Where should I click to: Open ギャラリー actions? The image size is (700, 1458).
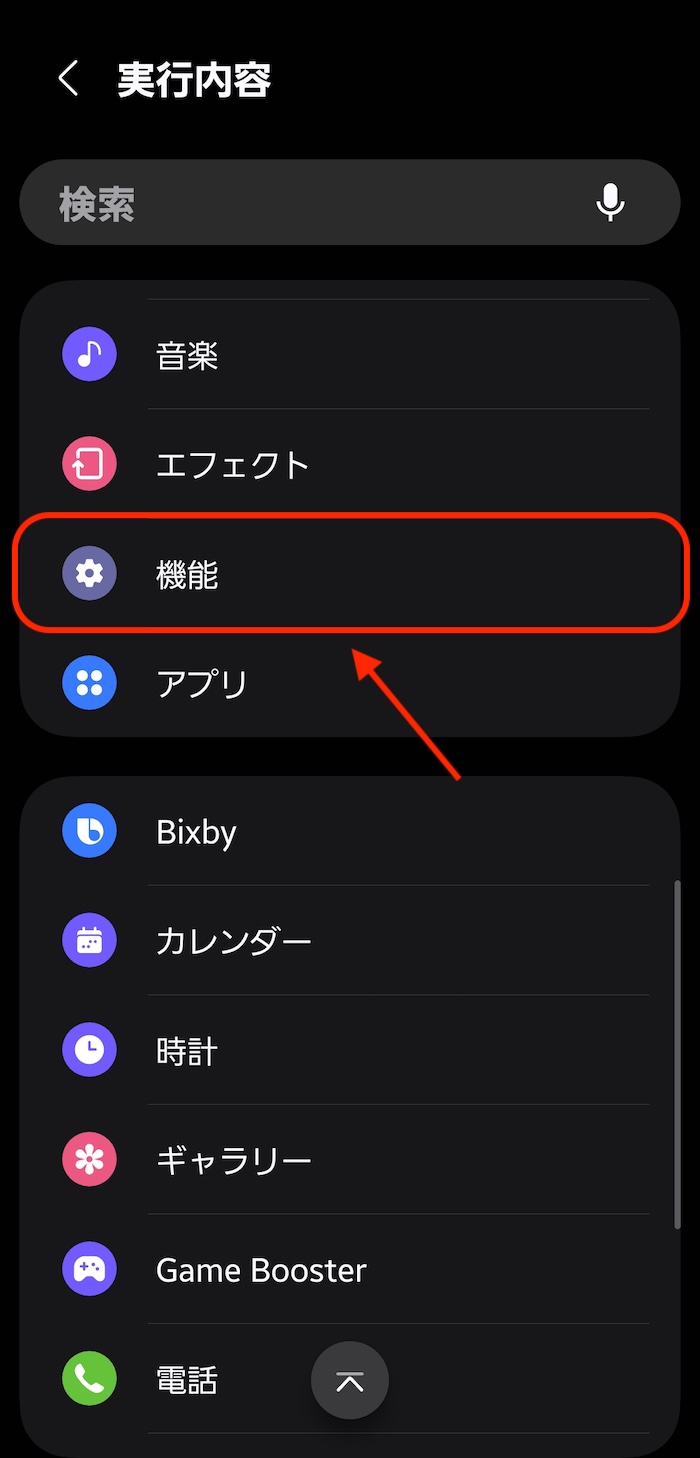[350, 1160]
